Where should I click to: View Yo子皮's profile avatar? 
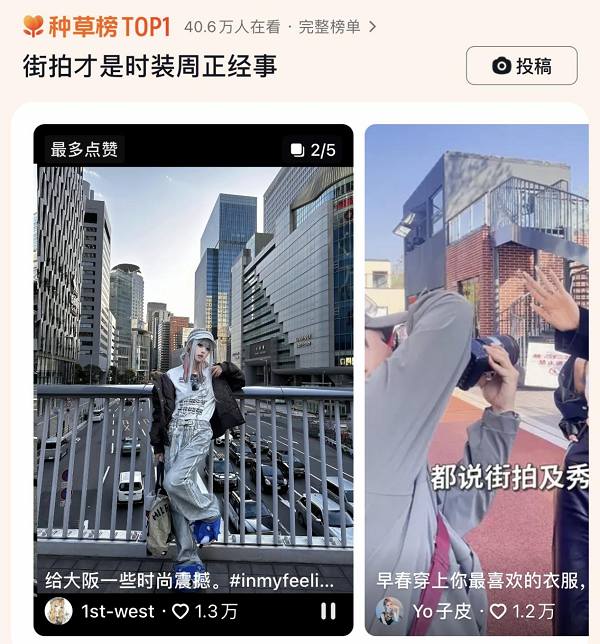[x=390, y=611]
